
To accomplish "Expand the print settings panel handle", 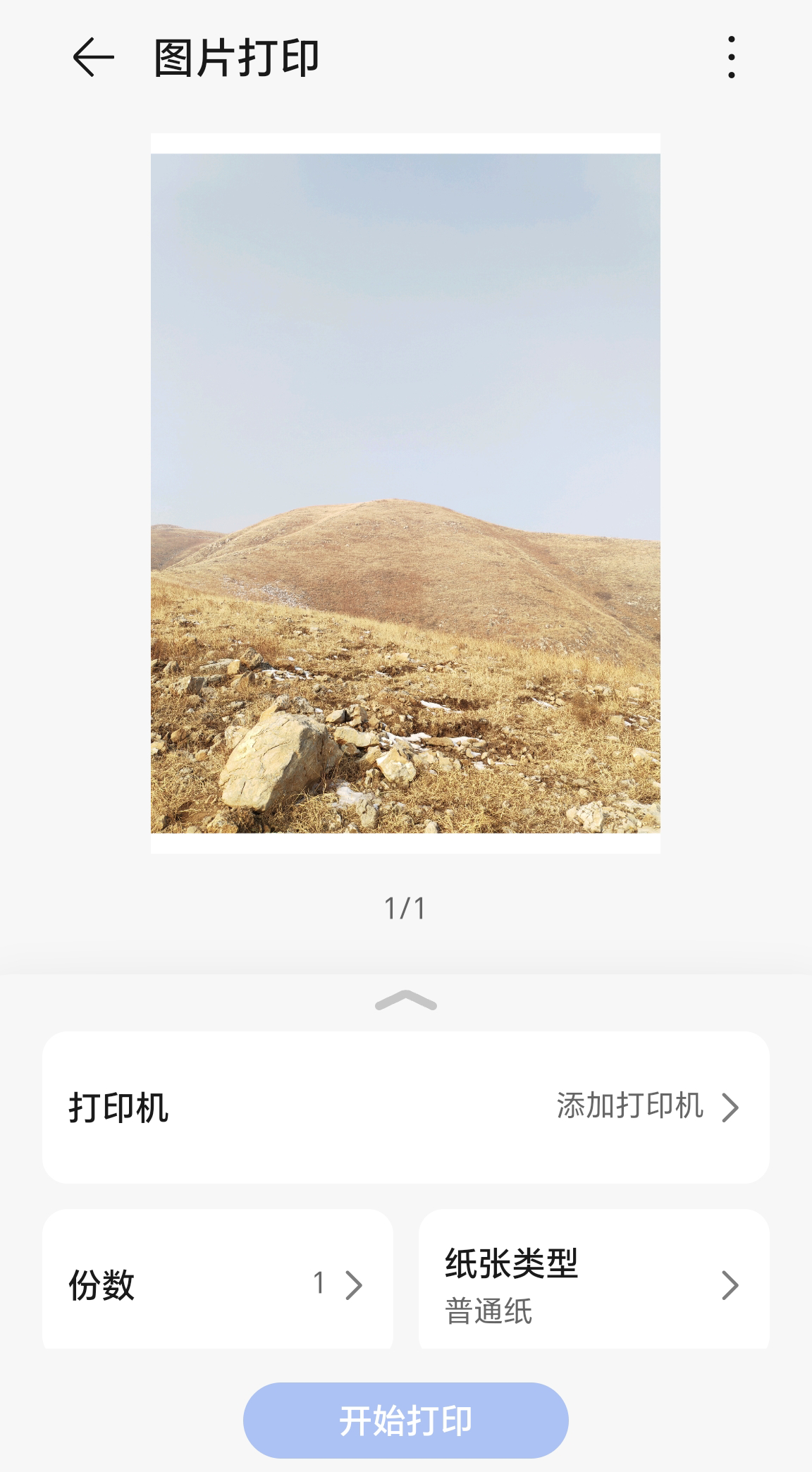I will coord(406,1000).
